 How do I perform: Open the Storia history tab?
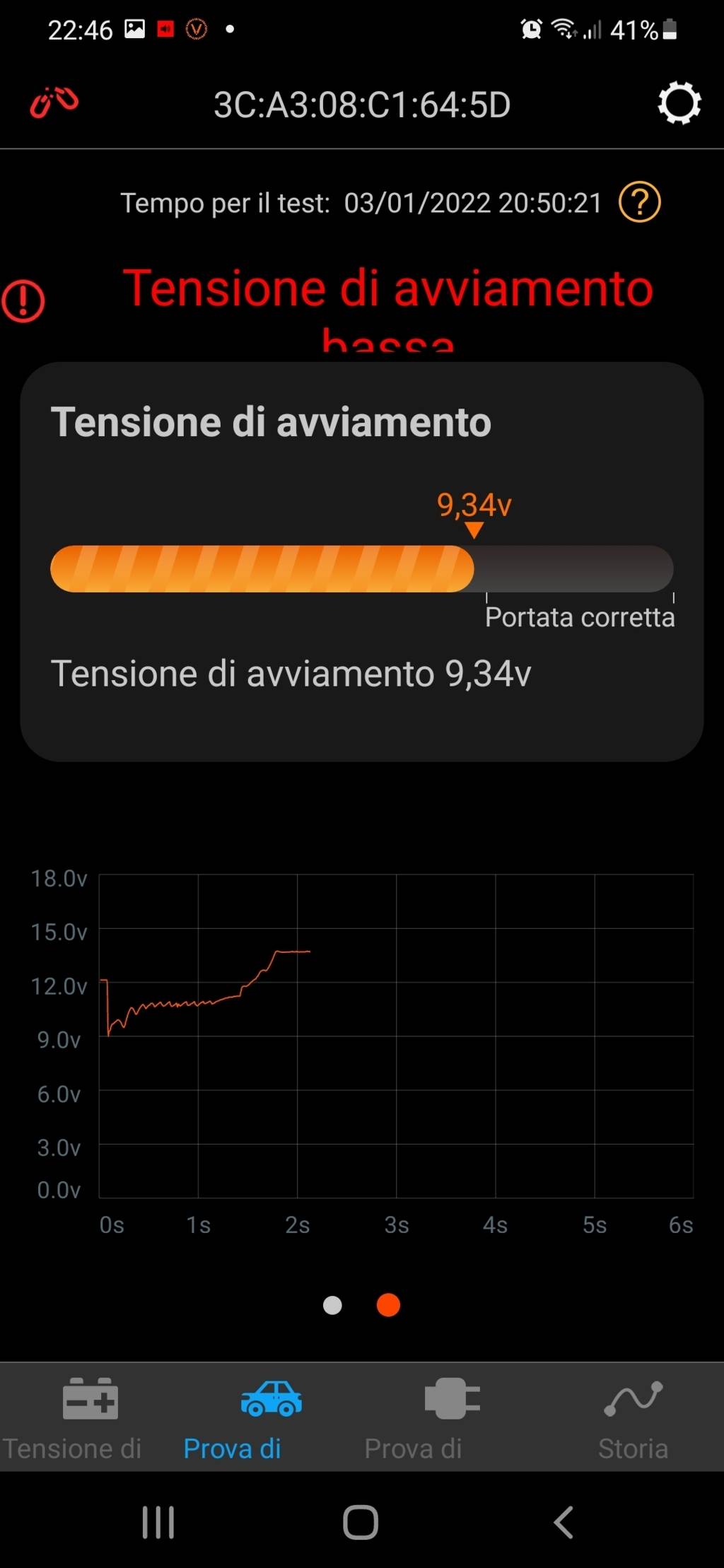coord(633,1417)
